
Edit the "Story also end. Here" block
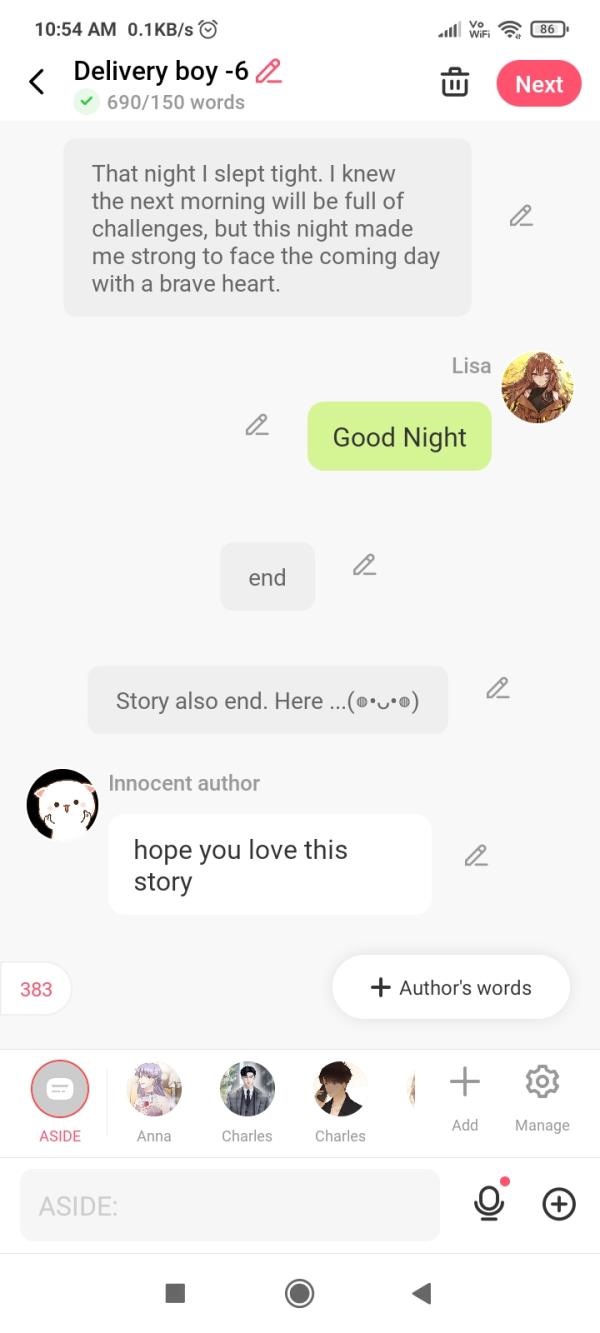tap(497, 688)
